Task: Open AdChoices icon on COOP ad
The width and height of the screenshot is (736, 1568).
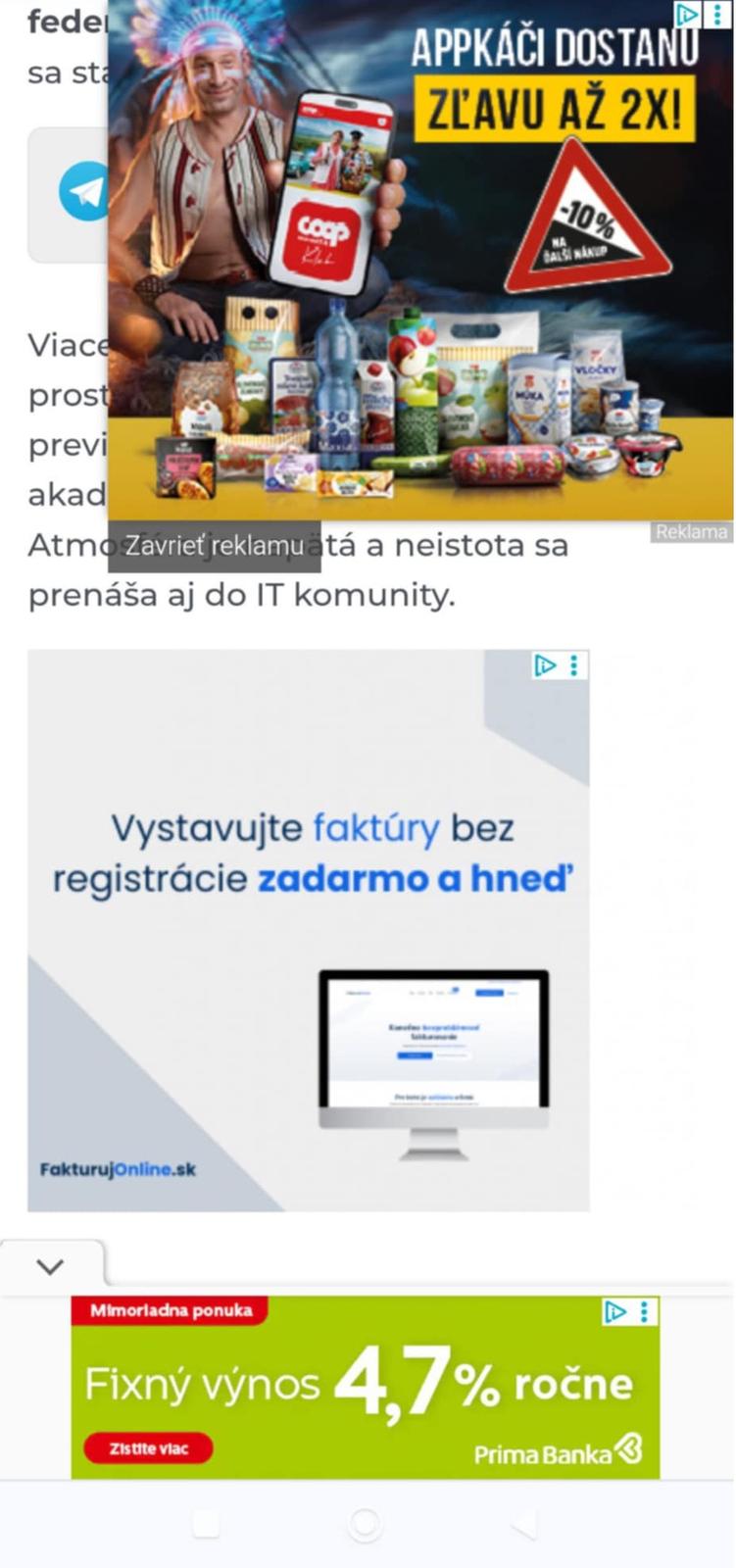Action: pyautogui.click(x=689, y=14)
